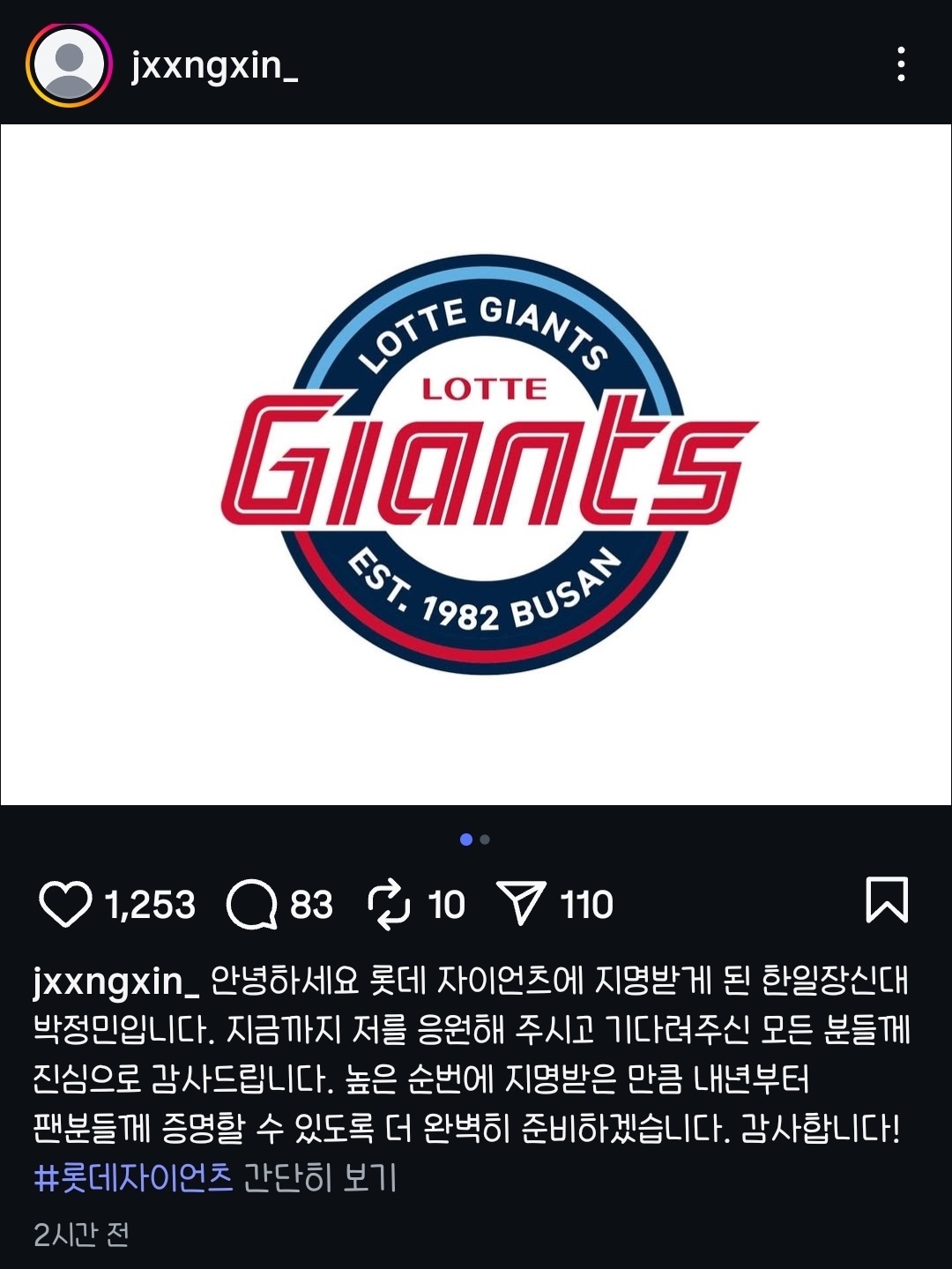The width and height of the screenshot is (952, 1269).
Task: Open the #롯데자이언츠 hashtag
Action: pos(133,1177)
